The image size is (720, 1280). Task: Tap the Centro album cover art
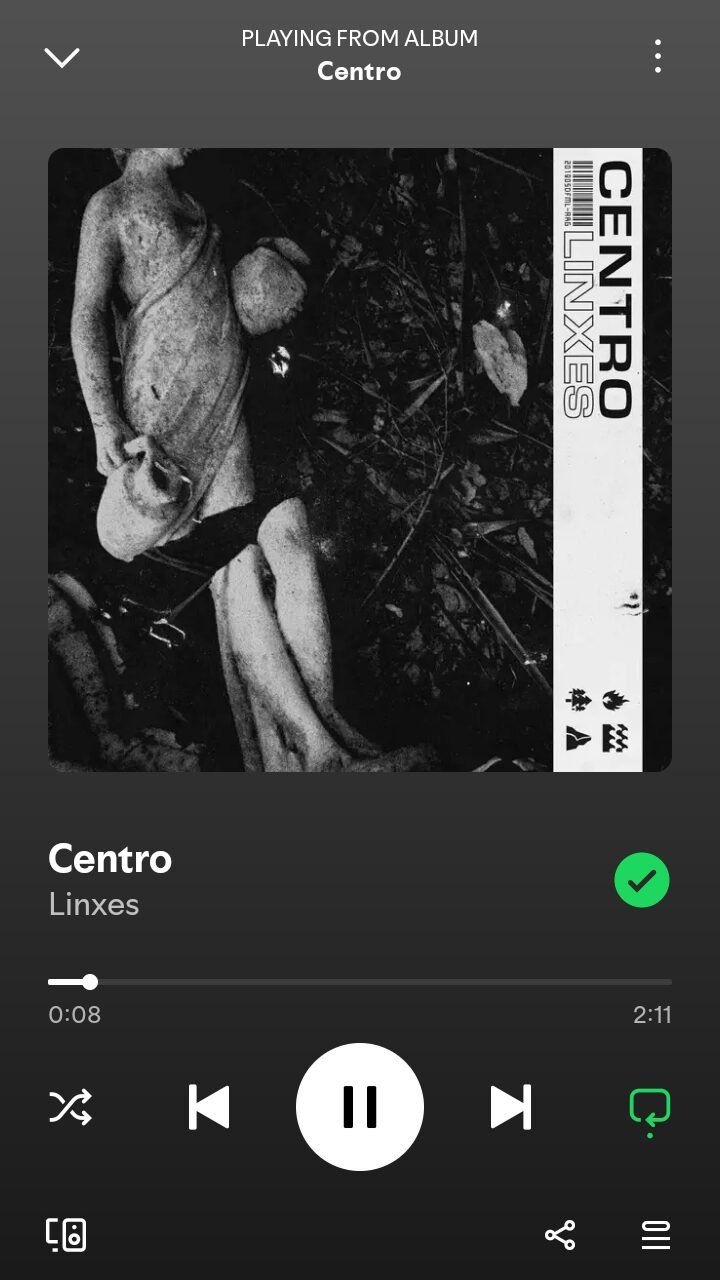click(x=360, y=460)
